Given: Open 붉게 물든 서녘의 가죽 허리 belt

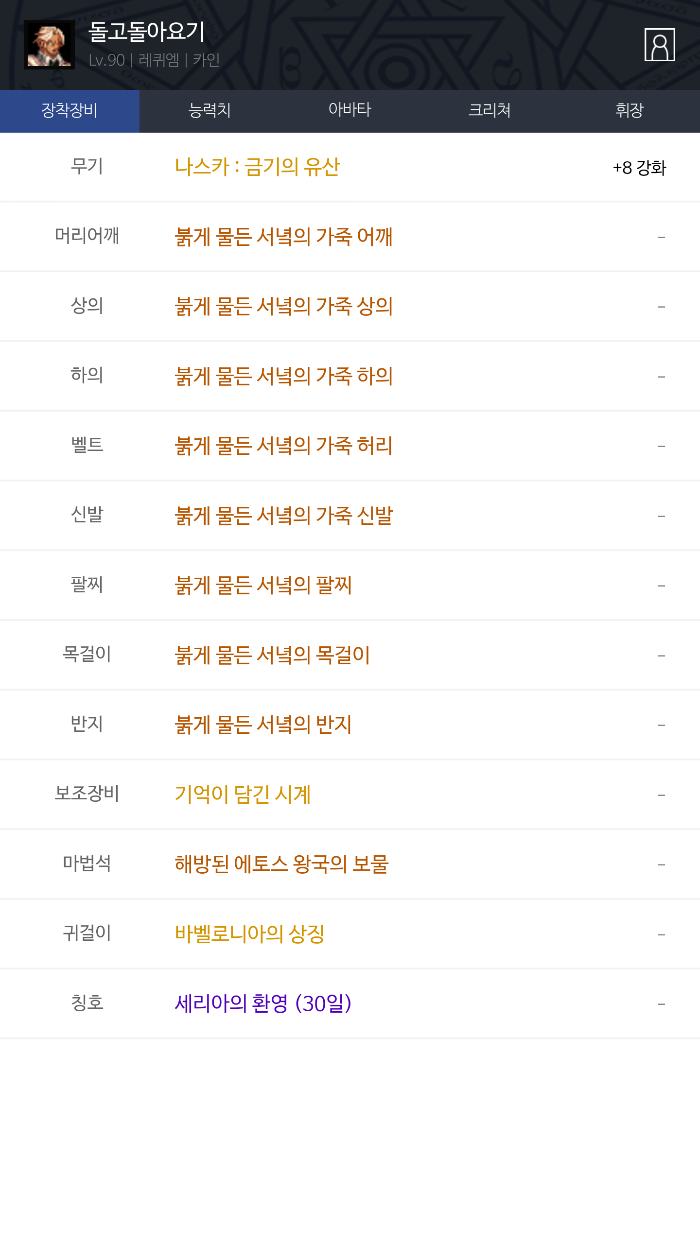Looking at the screenshot, I should [x=283, y=446].
